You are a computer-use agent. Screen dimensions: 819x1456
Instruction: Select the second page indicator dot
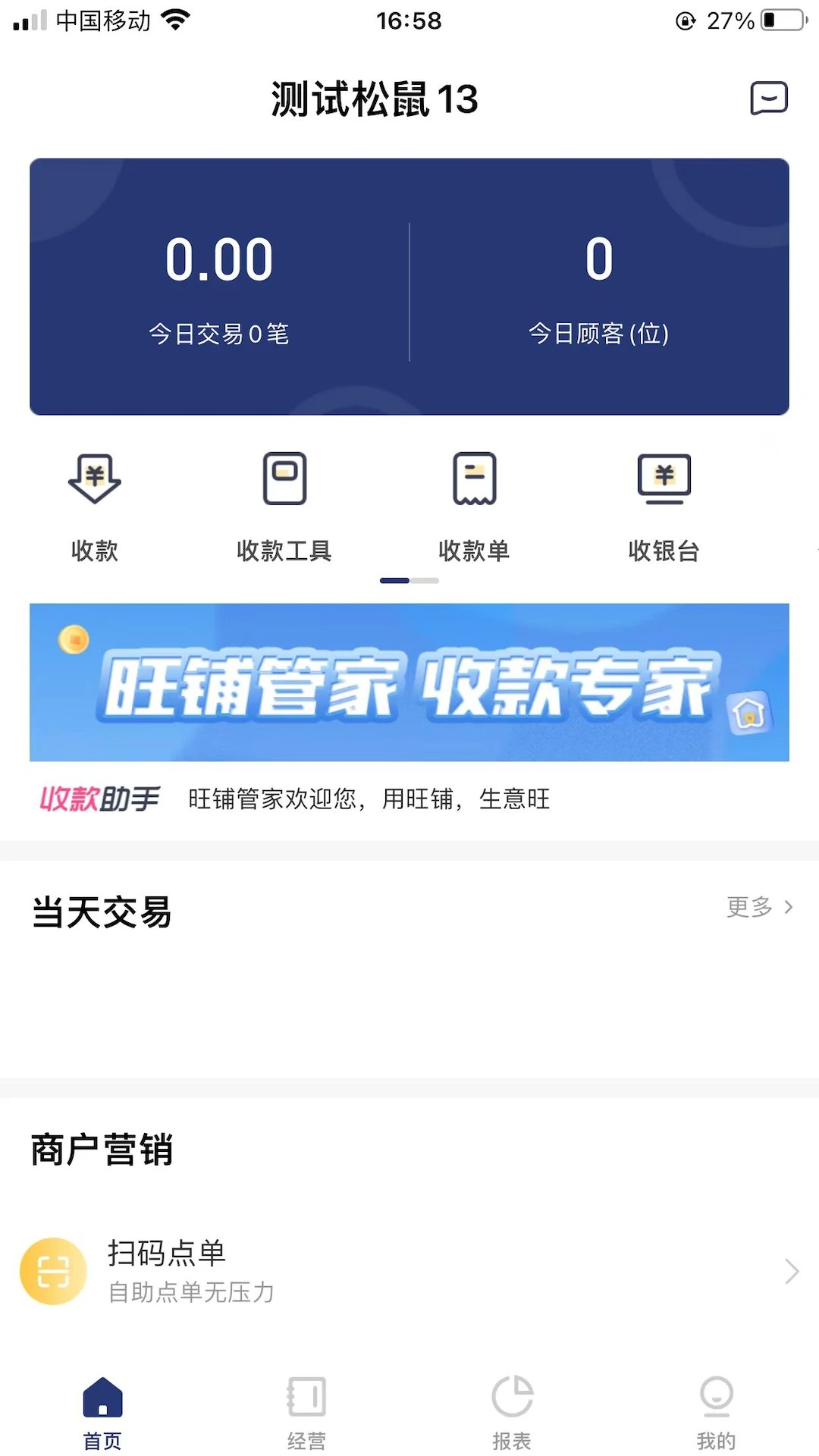(x=425, y=580)
